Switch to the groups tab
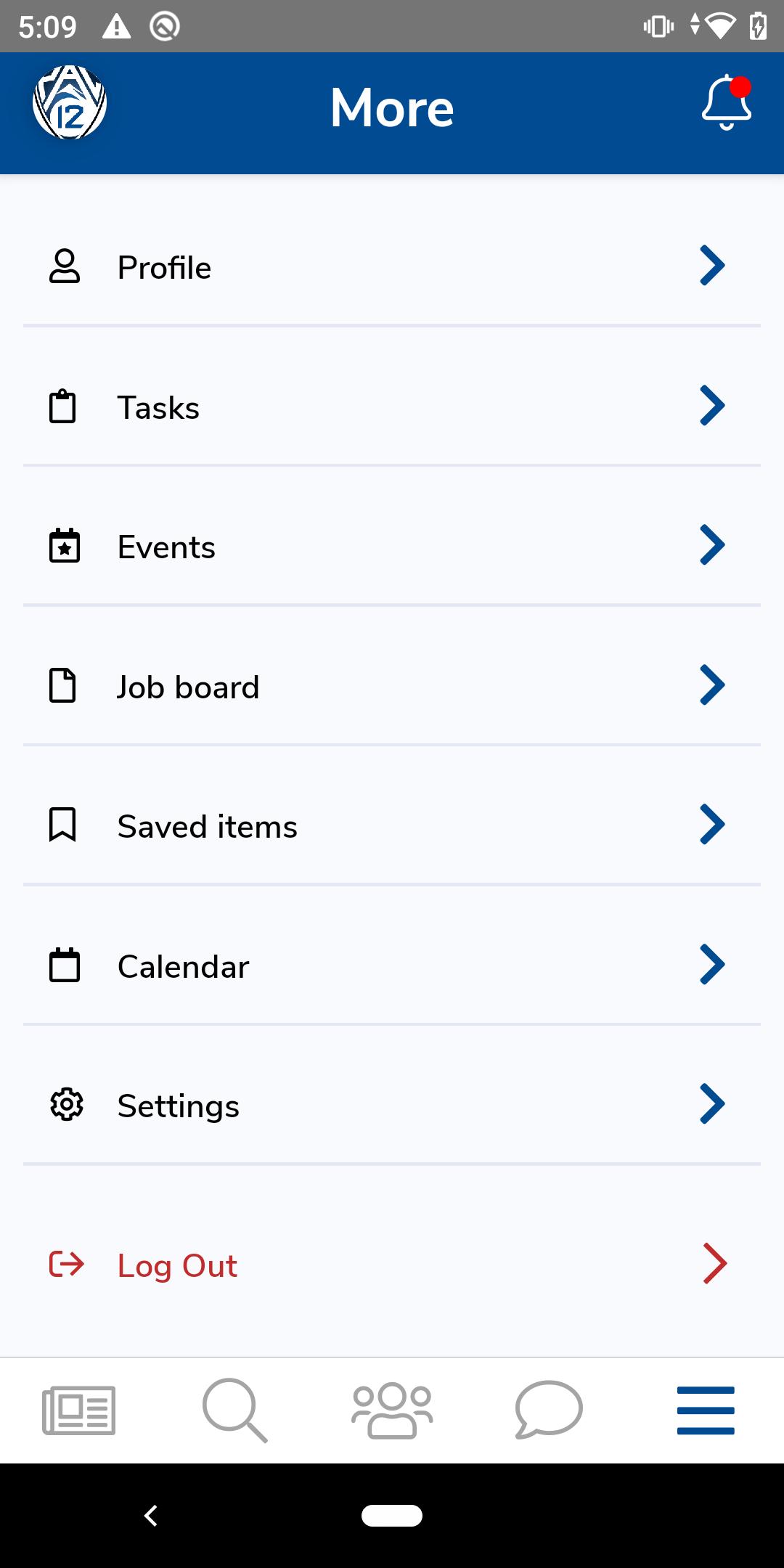784x1568 pixels. pos(392,1410)
